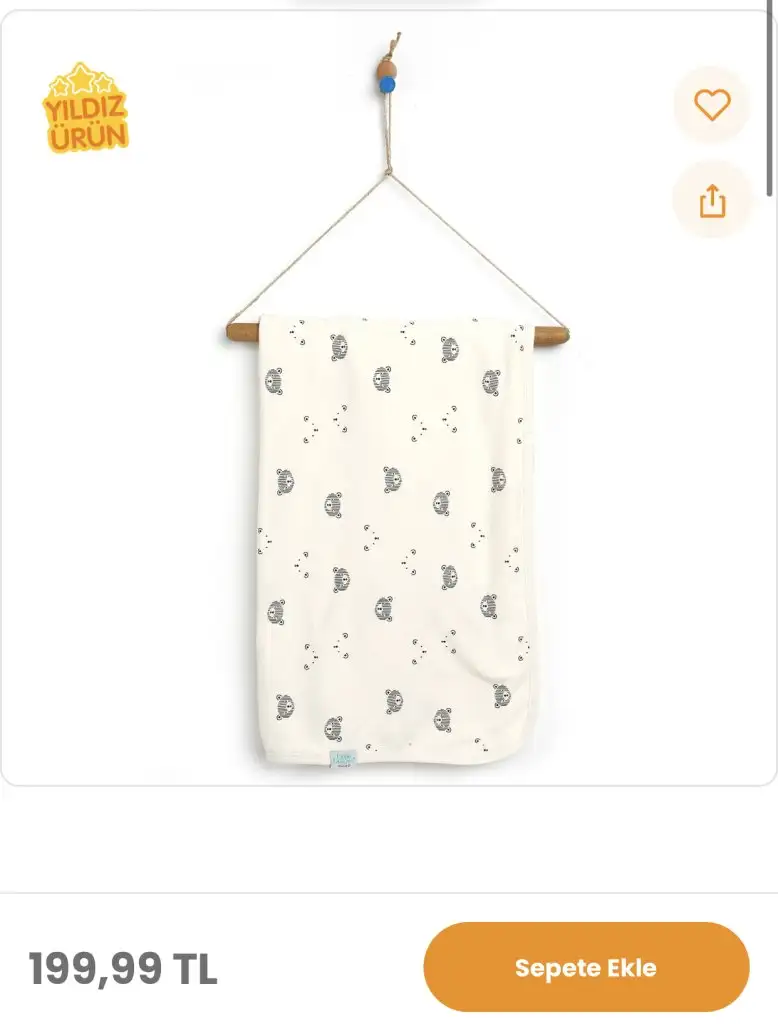Share this product
Screen dimensions: 778x1024
[x=712, y=200]
